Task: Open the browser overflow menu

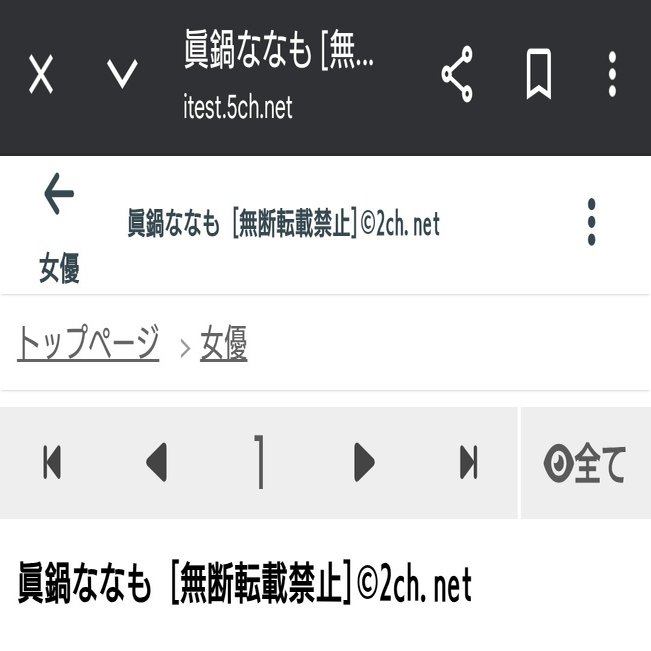Action: pyautogui.click(x=612, y=76)
